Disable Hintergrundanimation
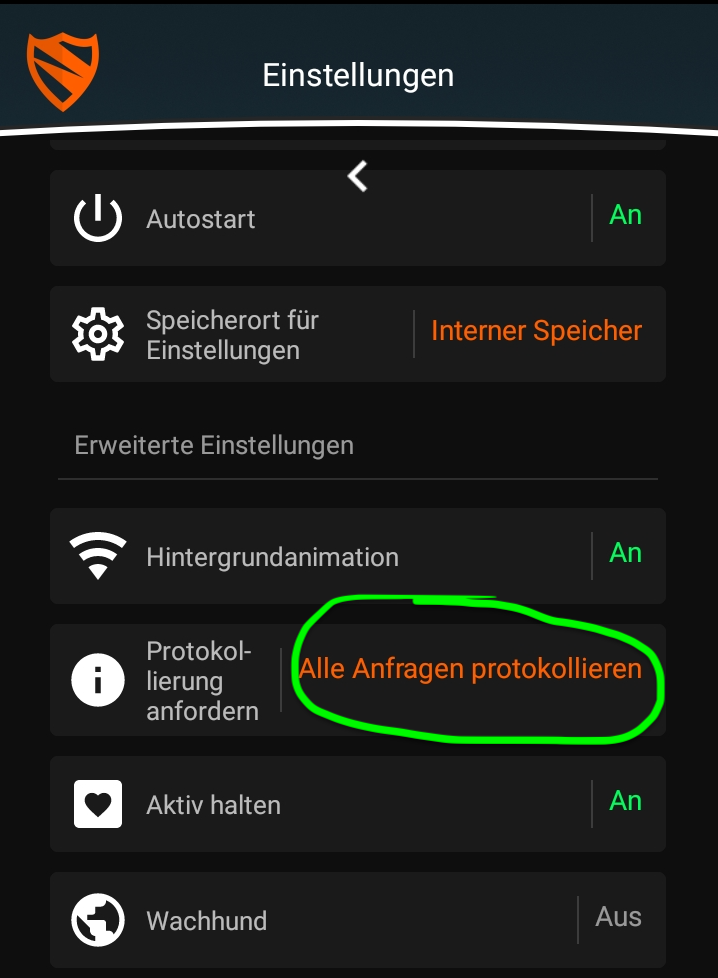The width and height of the screenshot is (718, 978). [x=625, y=554]
